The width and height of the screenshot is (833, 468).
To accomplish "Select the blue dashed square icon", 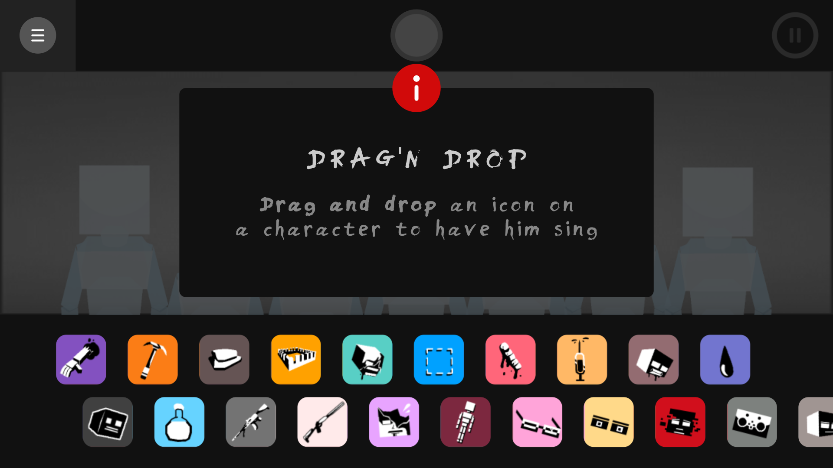I will [x=439, y=360].
